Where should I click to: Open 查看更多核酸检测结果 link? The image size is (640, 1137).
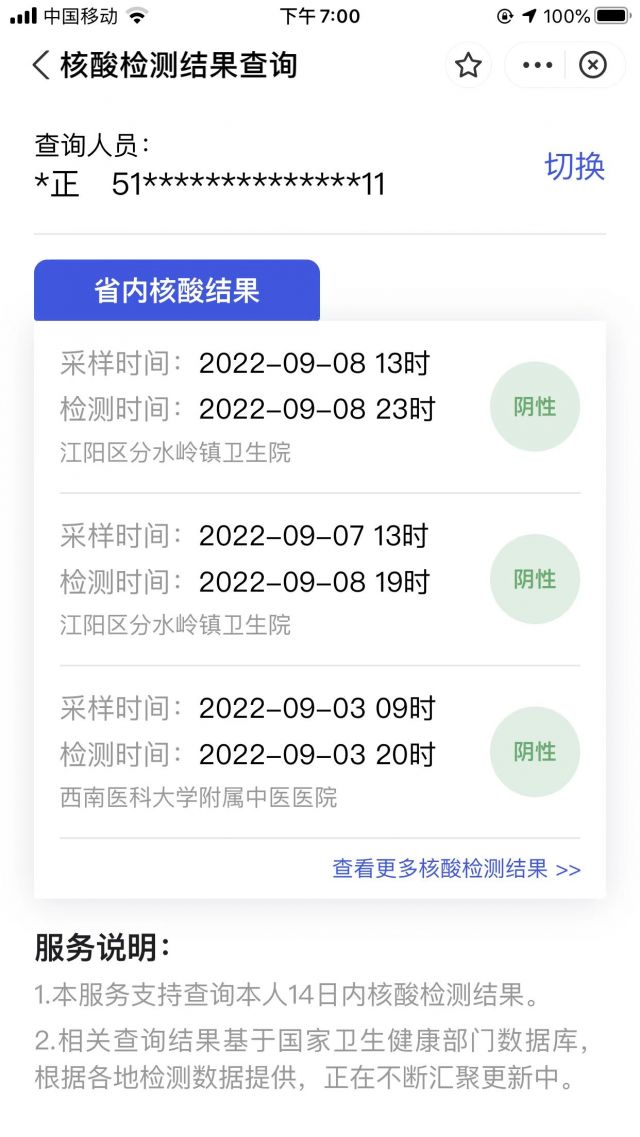point(456,869)
